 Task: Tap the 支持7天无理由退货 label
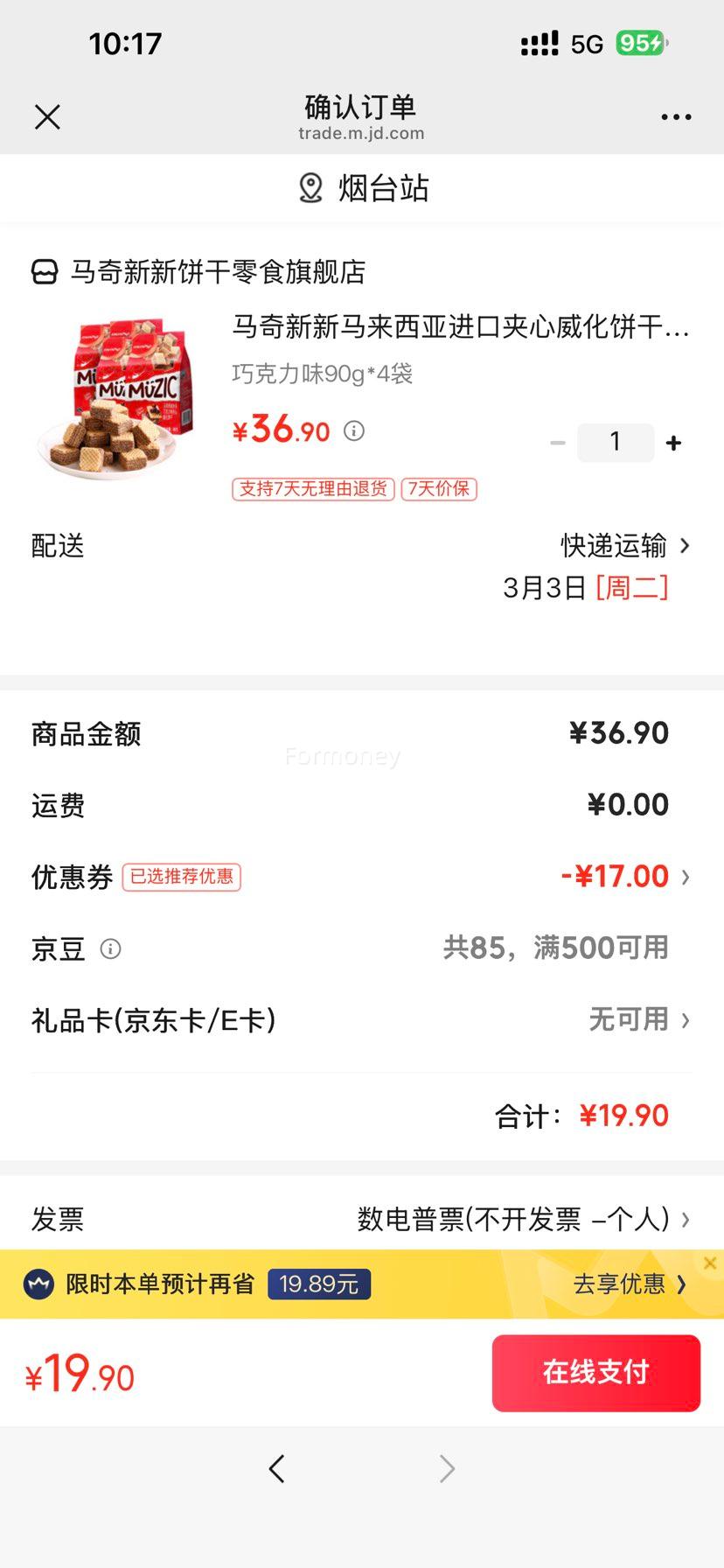(312, 489)
